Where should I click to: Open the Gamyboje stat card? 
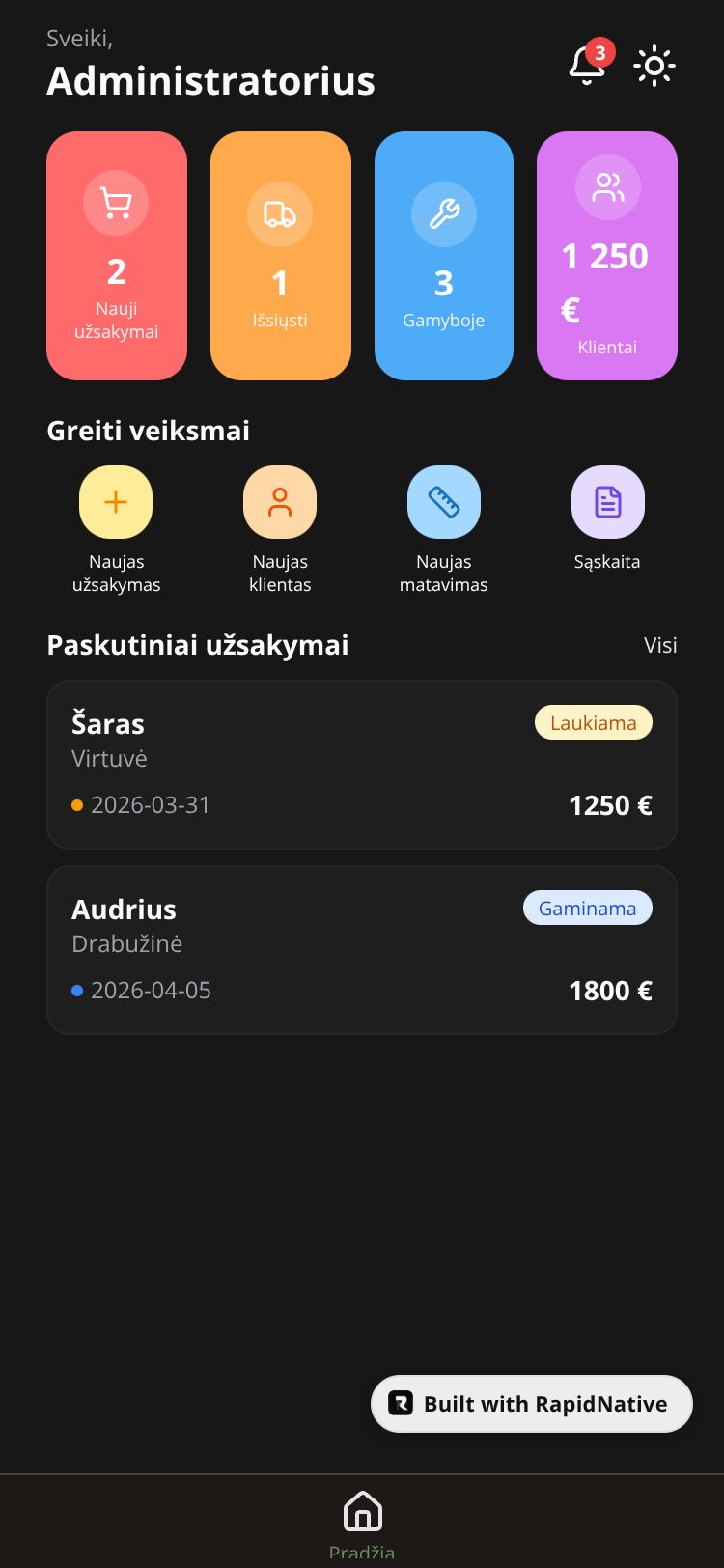point(444,256)
